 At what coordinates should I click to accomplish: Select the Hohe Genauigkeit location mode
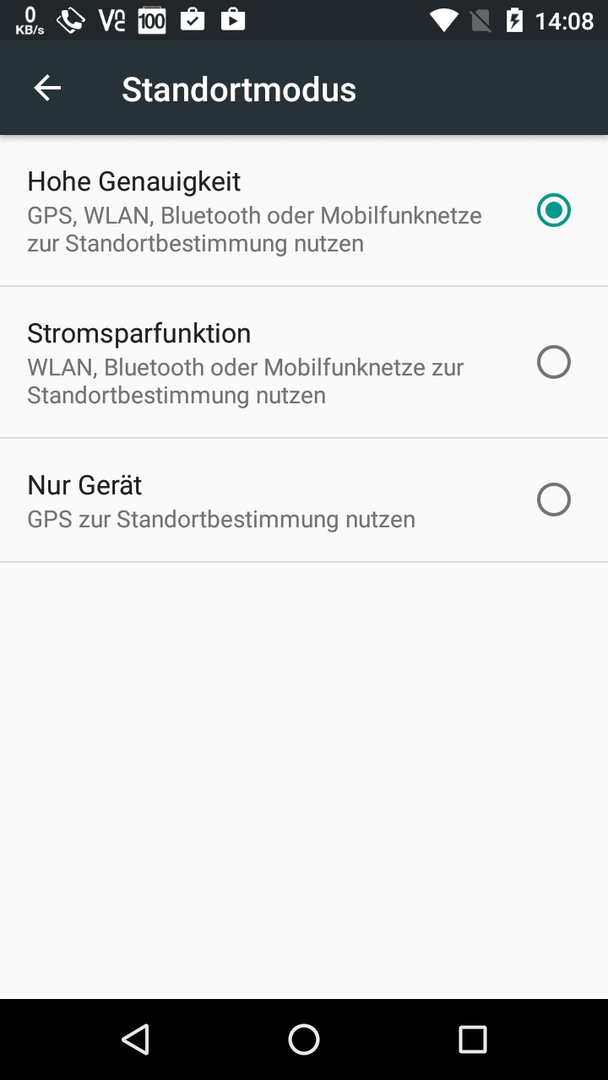304,211
